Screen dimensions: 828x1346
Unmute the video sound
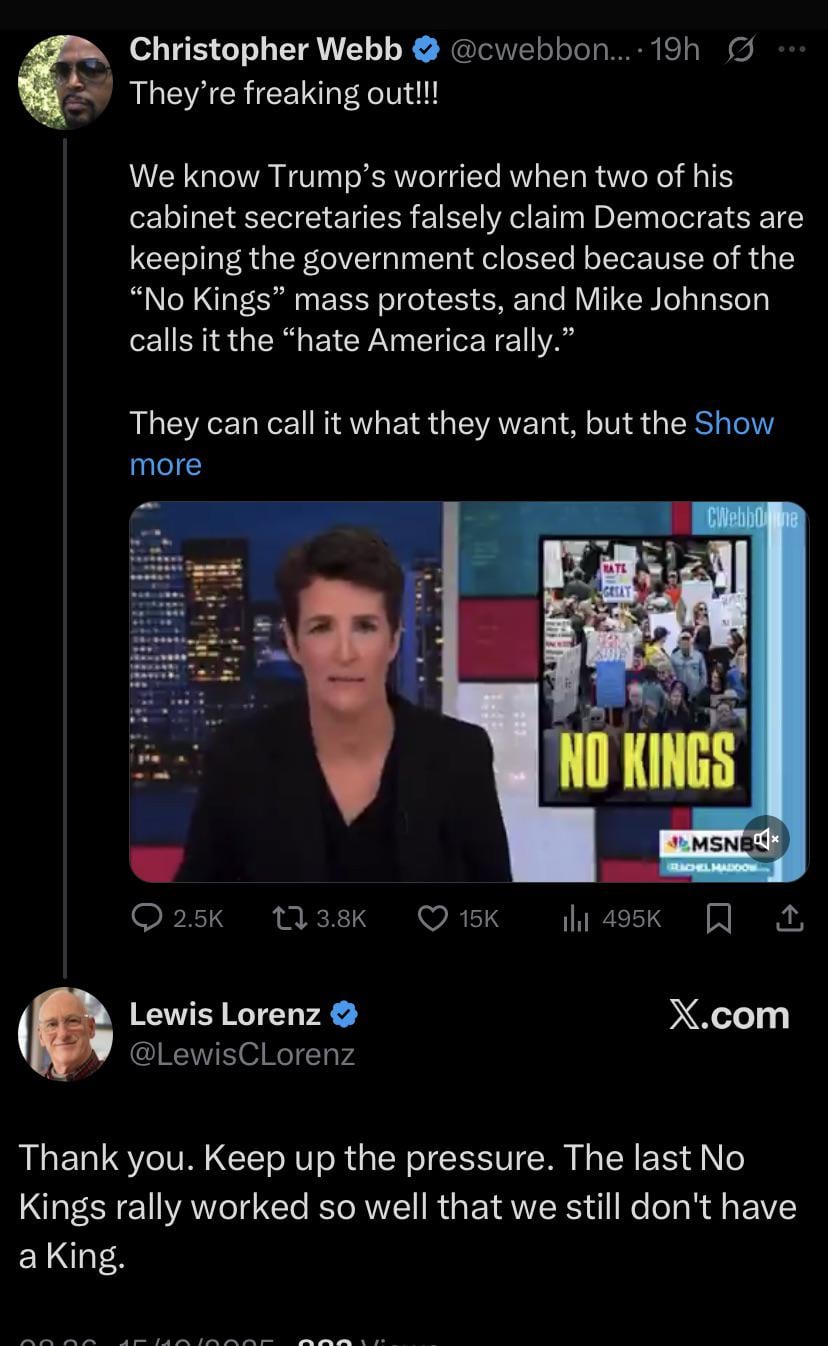pyautogui.click(x=766, y=839)
